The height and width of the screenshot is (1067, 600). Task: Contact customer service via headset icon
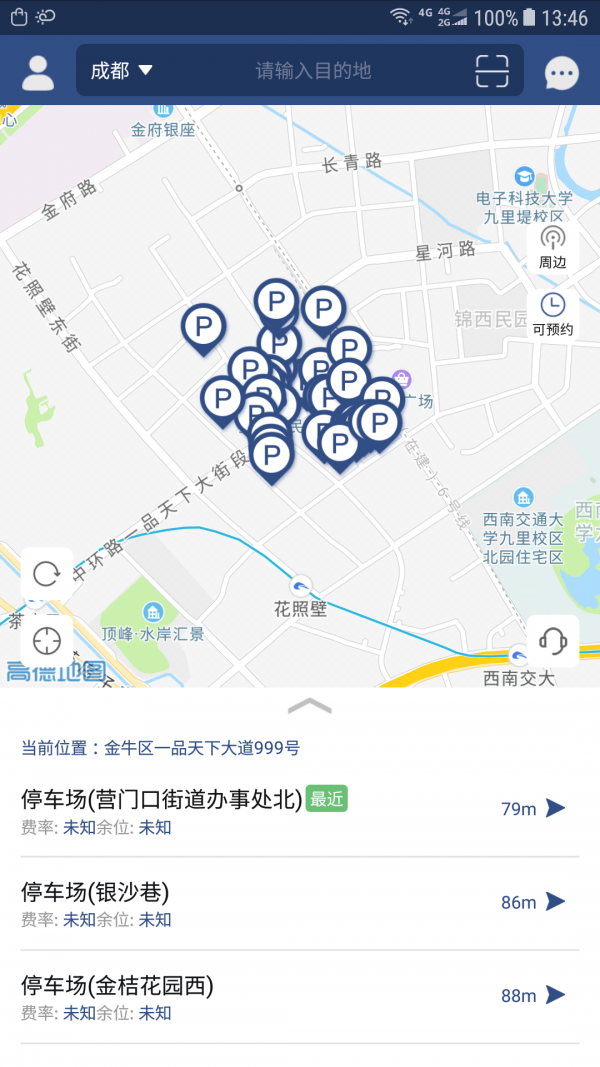[552, 640]
